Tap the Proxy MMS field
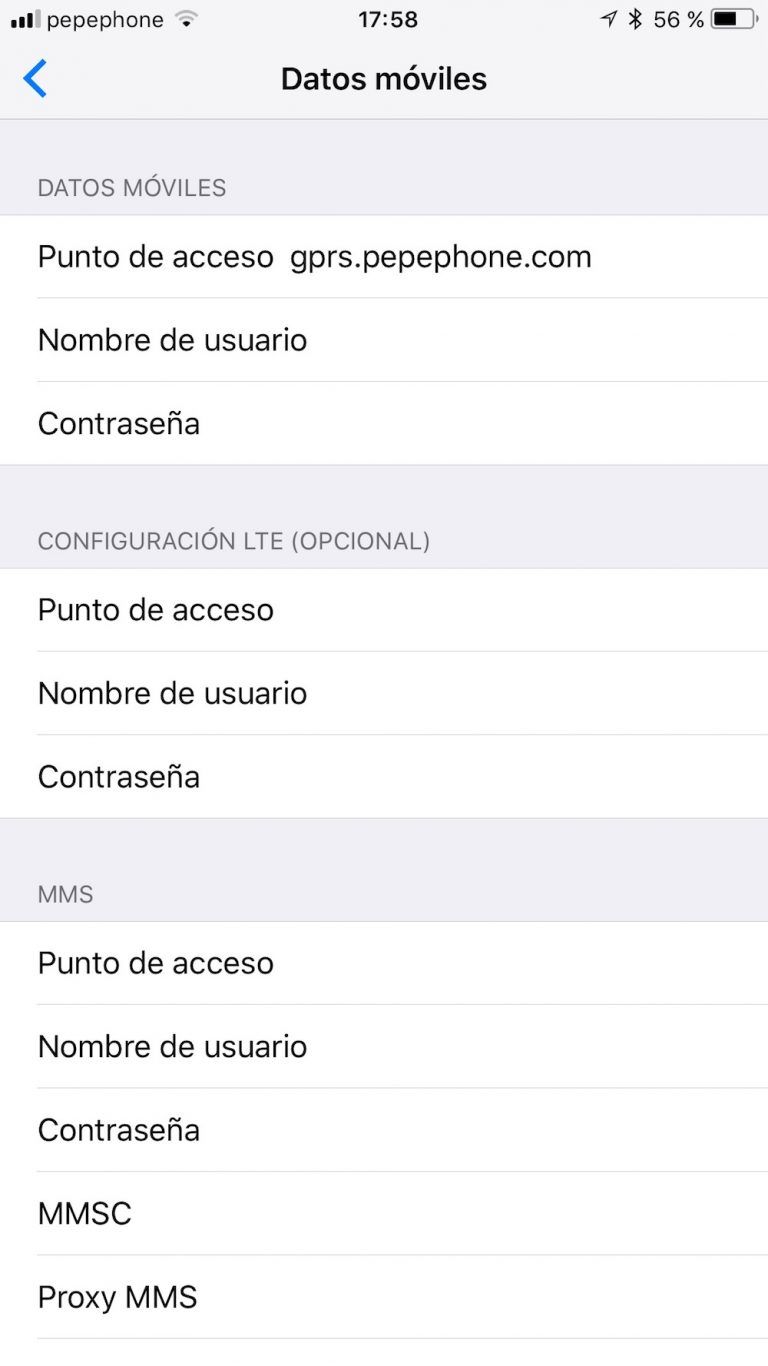Viewport: 768px width, 1366px height. coord(116,1296)
